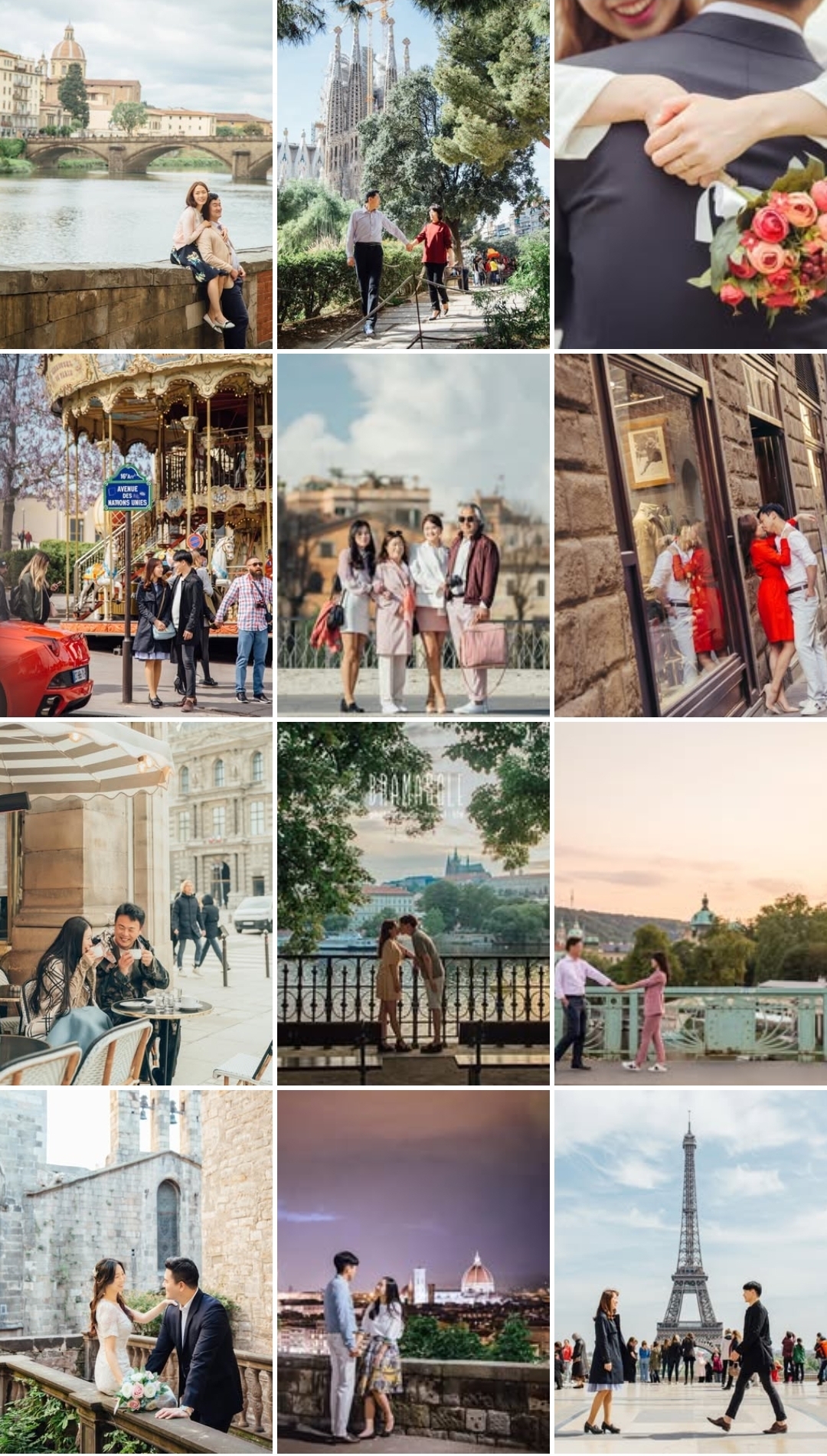Open the bride and groom stone church photo
This screenshot has height=1456, width=827.
click(136, 1271)
